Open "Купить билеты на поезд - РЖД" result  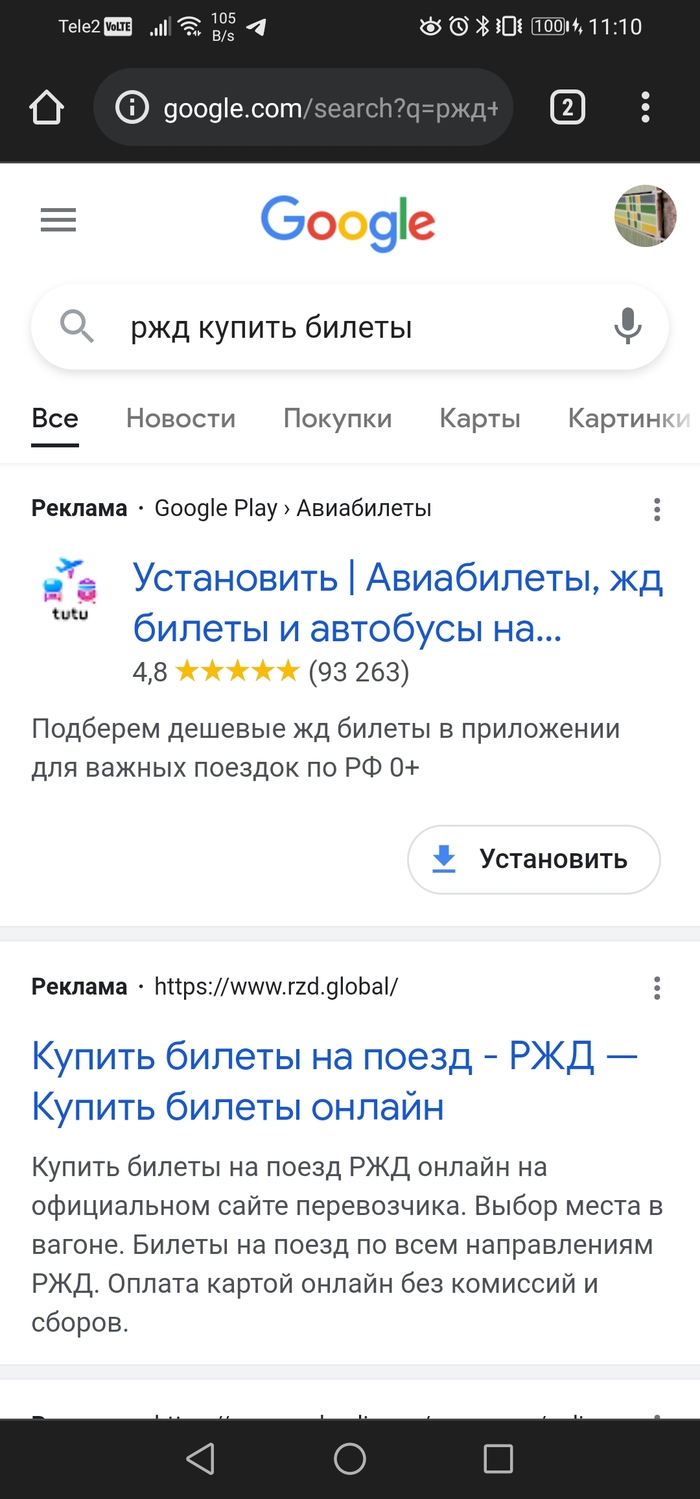[x=334, y=1081]
